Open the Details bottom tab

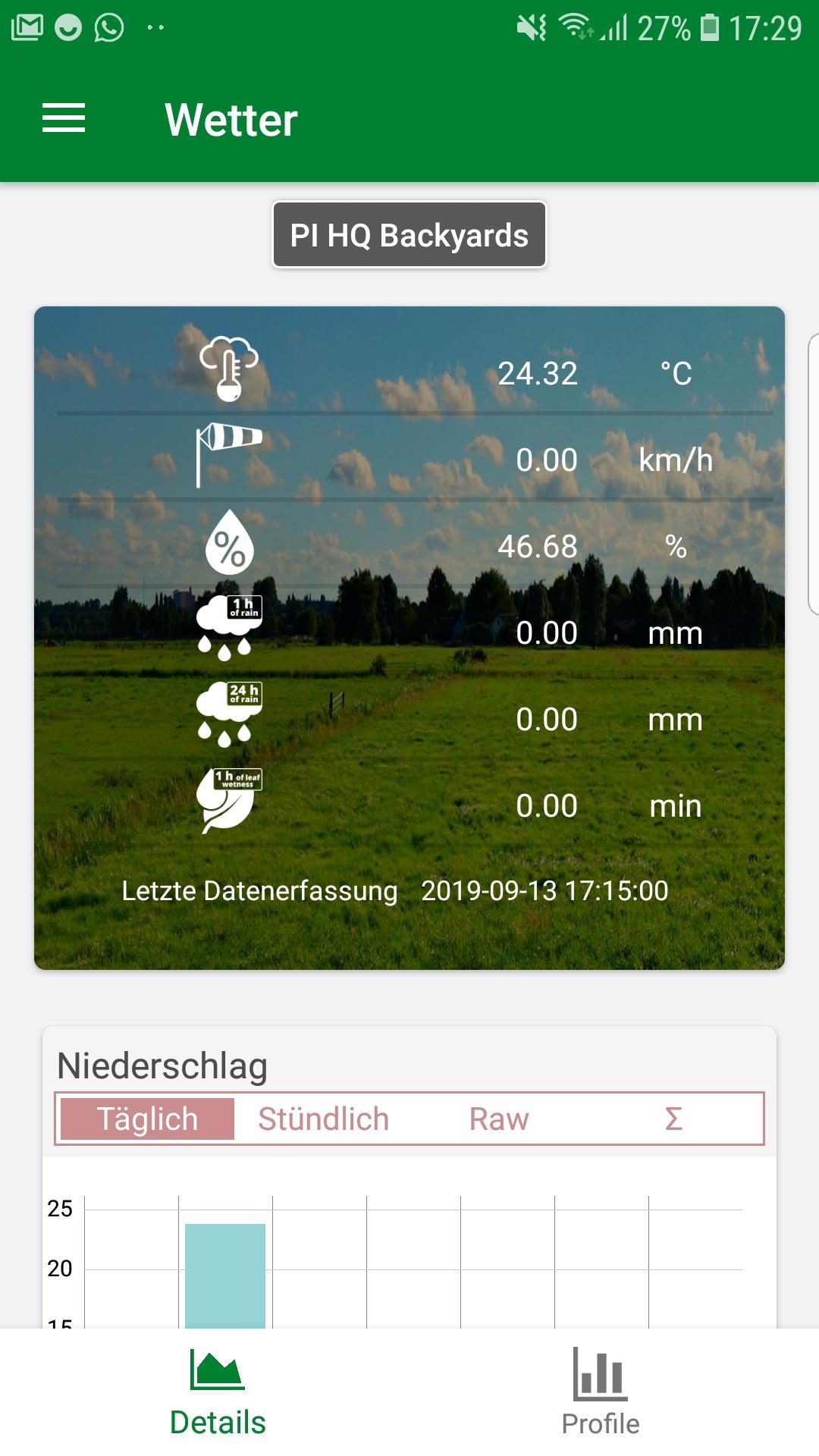pyautogui.click(x=218, y=1392)
